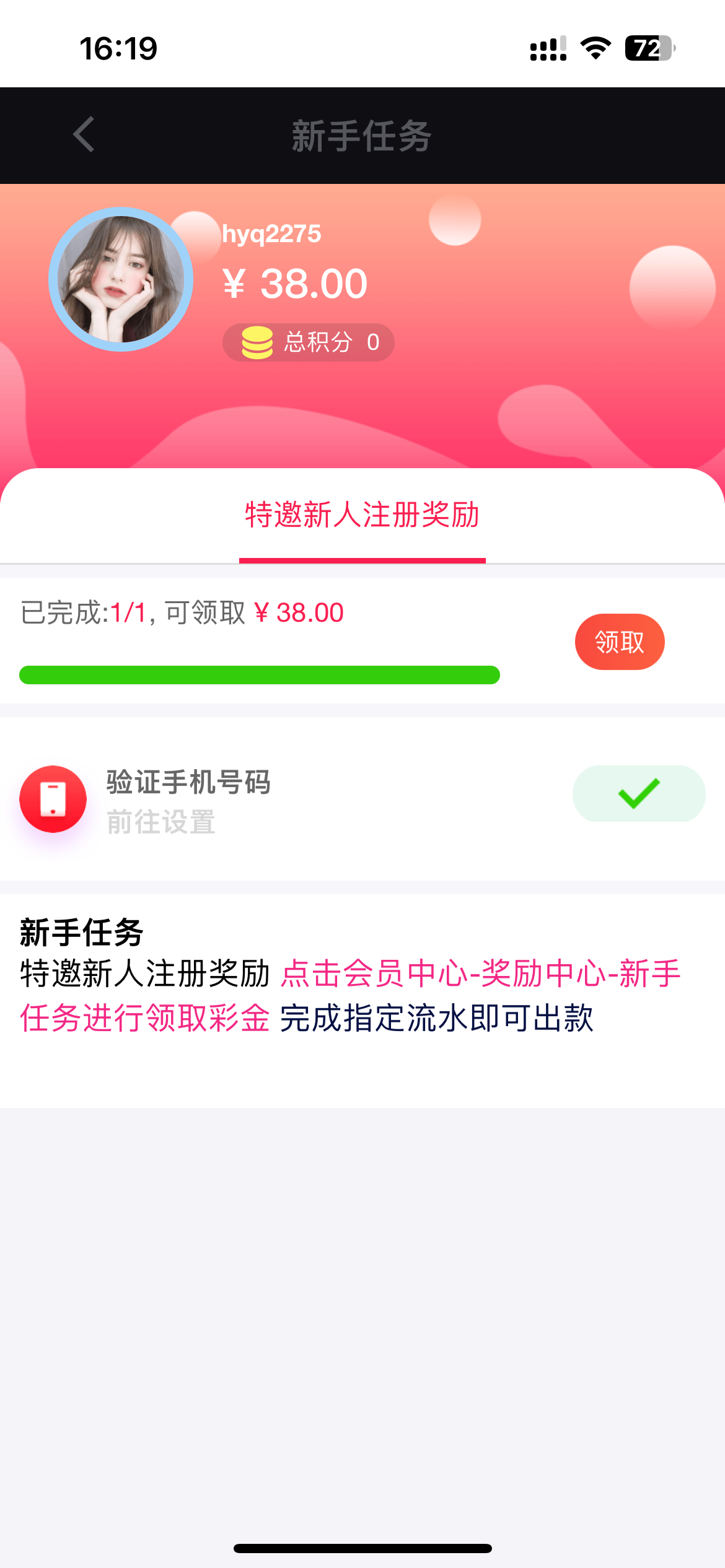Viewport: 725px width, 1568px height.
Task: Go back using the top arrow
Action: pyautogui.click(x=84, y=134)
